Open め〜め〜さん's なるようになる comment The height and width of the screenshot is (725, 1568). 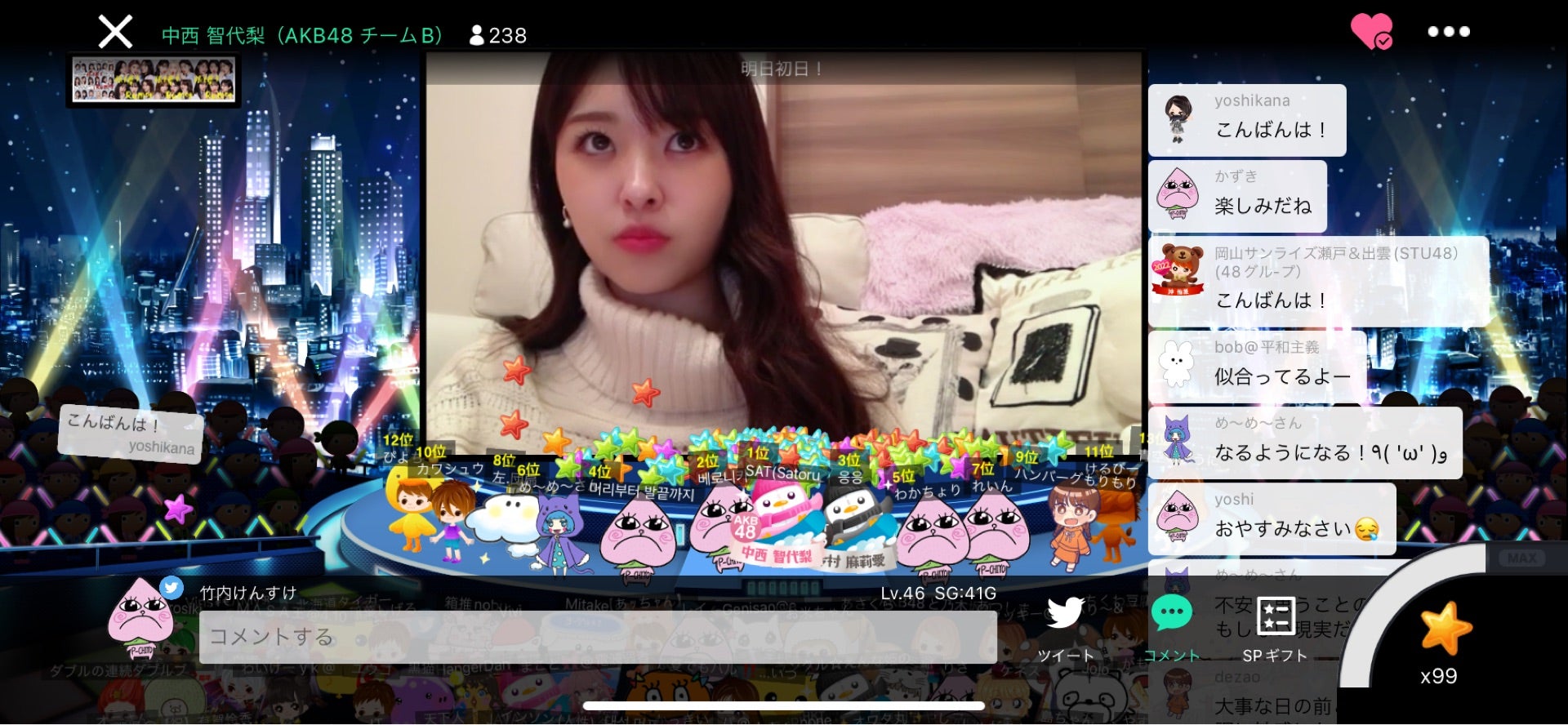click(1303, 443)
